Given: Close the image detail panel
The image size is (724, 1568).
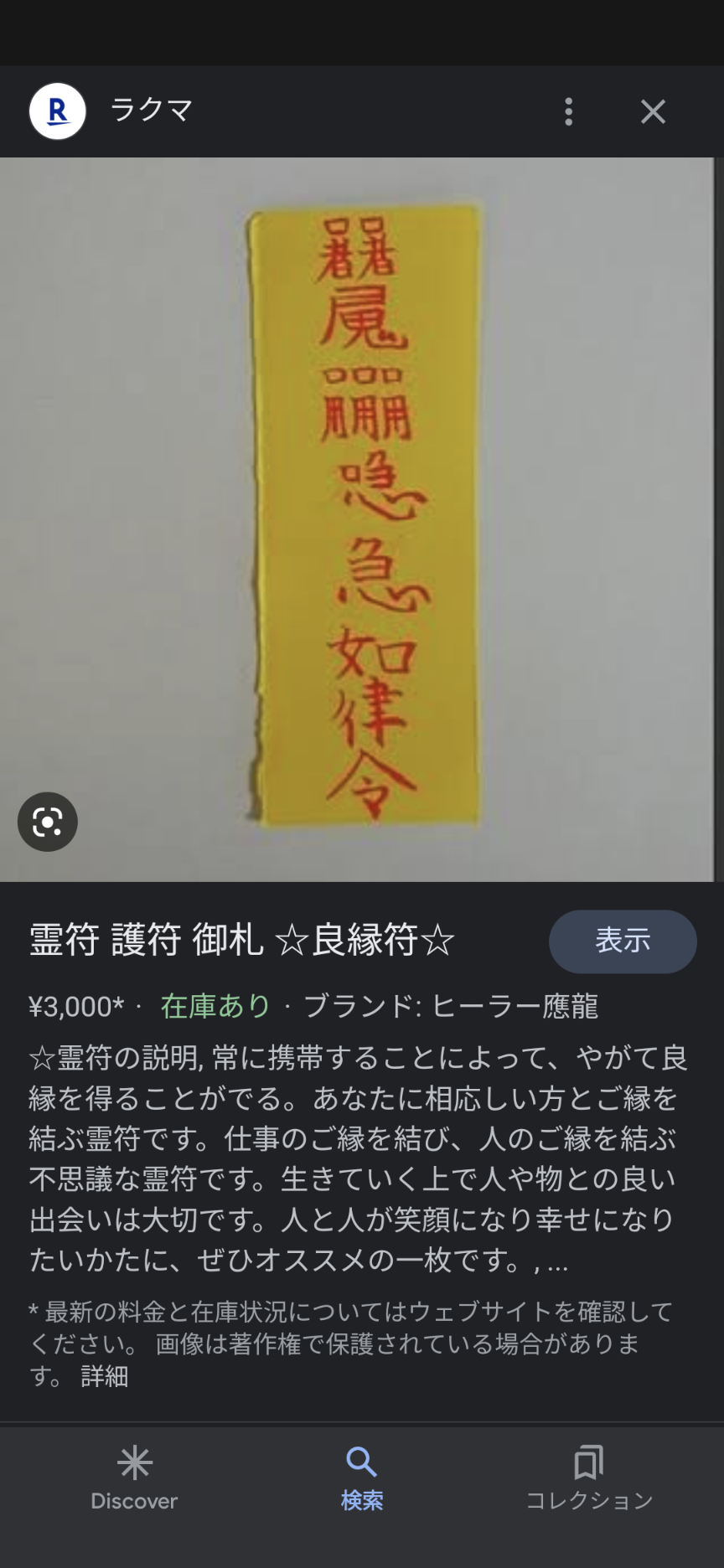Looking at the screenshot, I should pyautogui.click(x=653, y=111).
